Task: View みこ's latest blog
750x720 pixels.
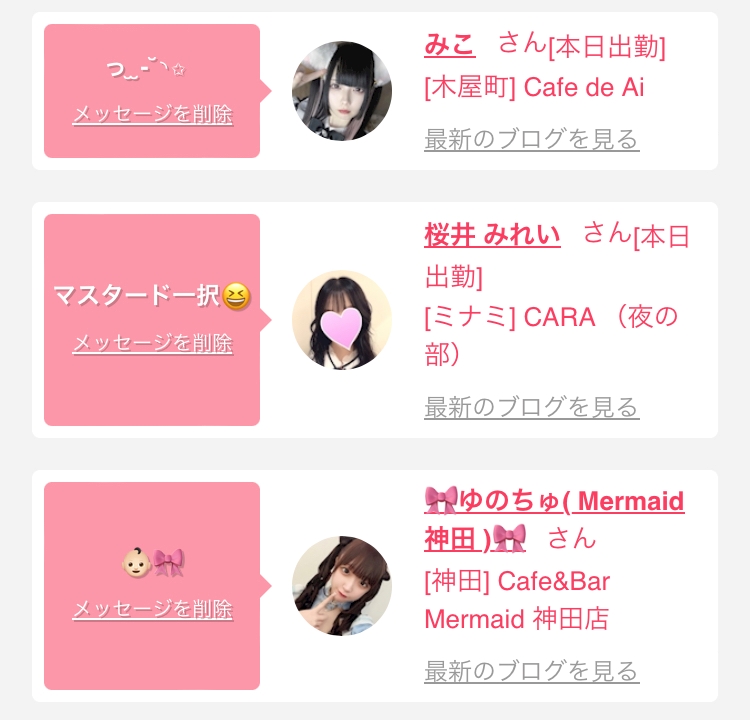Action: pos(531,139)
